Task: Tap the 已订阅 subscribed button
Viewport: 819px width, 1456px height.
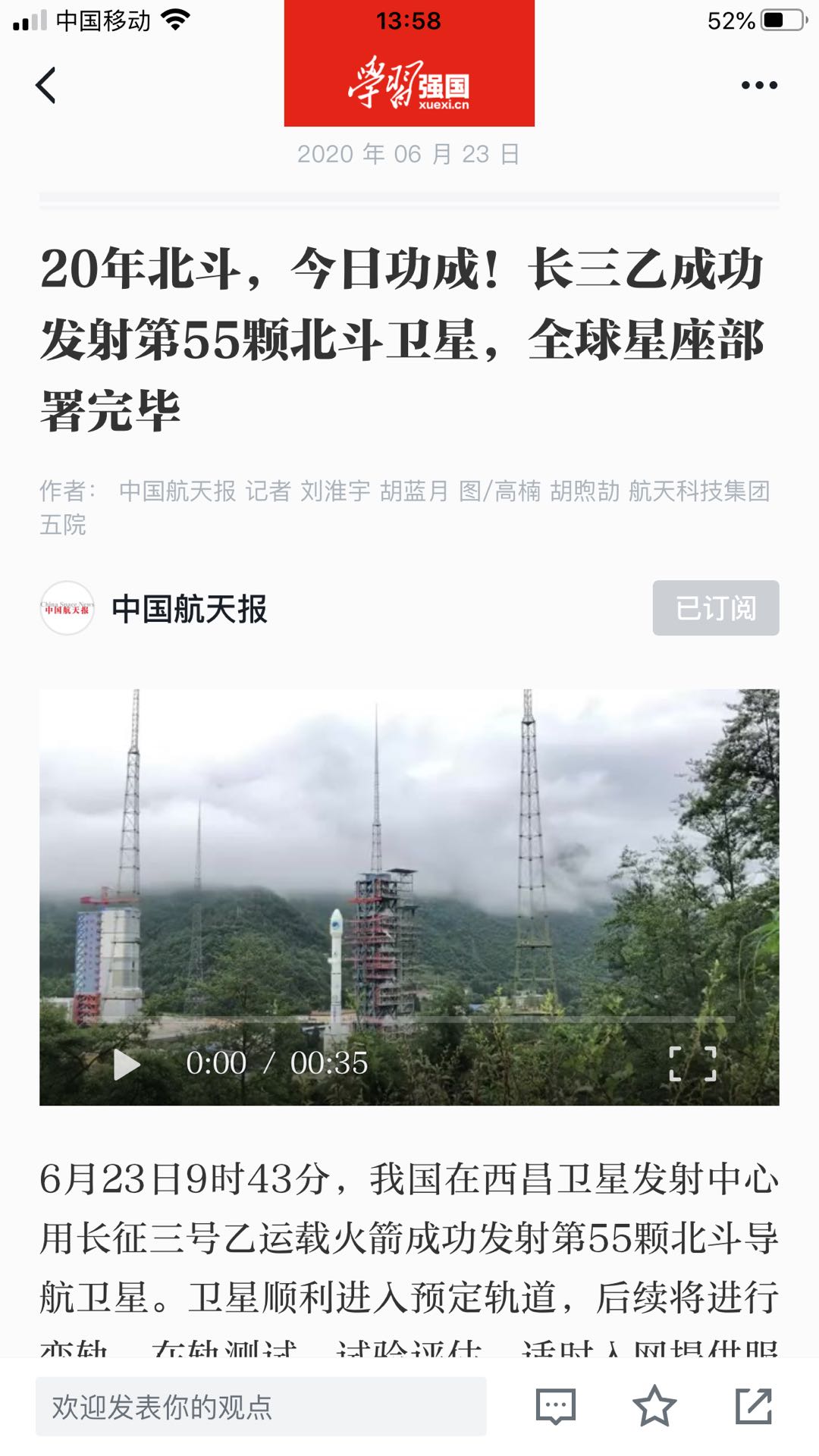Action: click(715, 608)
